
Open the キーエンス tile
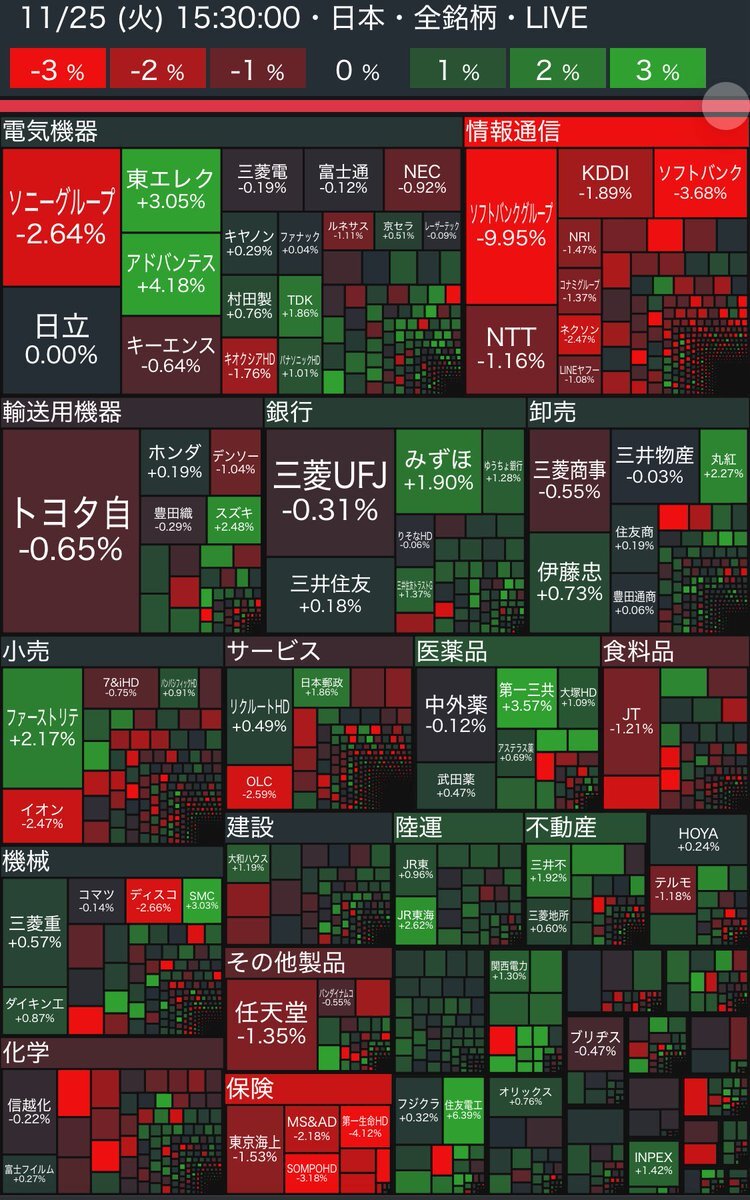170,355
